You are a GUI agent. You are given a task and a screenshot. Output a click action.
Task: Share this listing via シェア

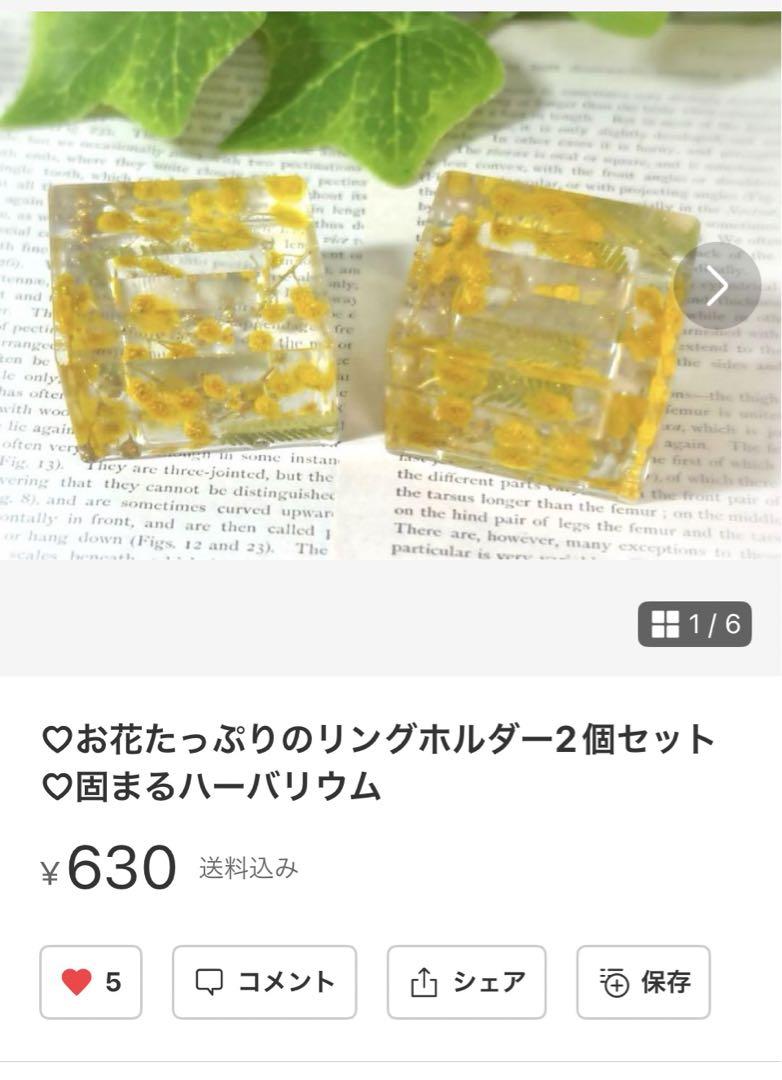click(x=467, y=982)
